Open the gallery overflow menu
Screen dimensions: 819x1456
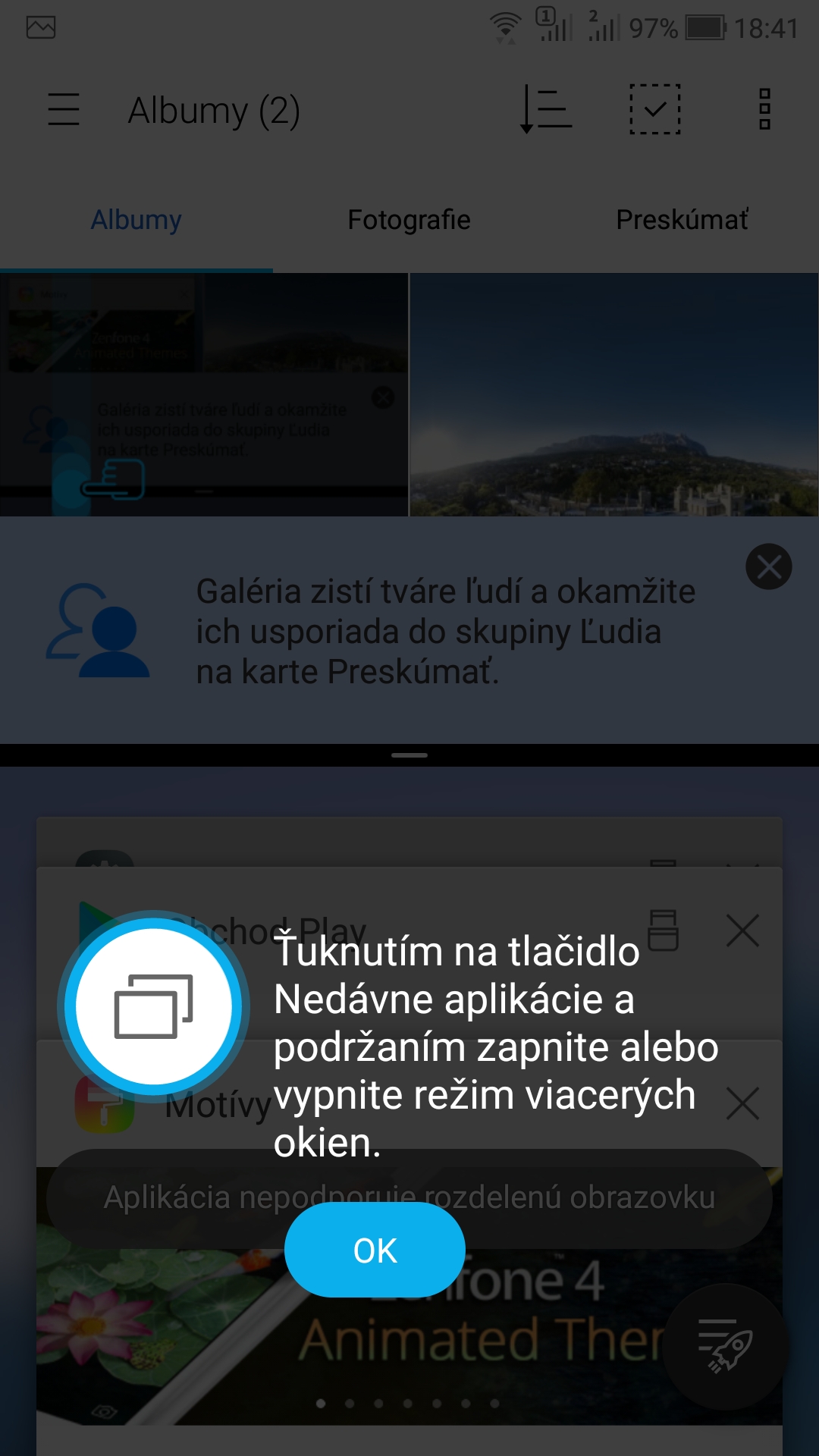[764, 109]
